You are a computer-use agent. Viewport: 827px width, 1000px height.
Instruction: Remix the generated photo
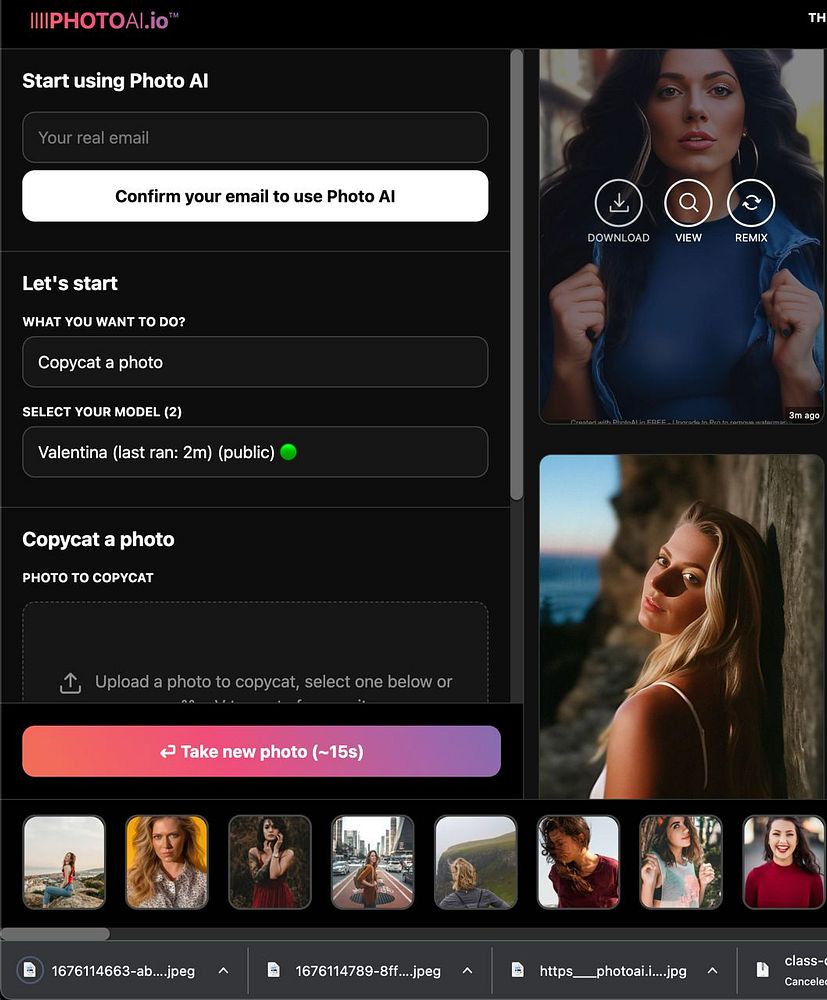[x=751, y=203]
